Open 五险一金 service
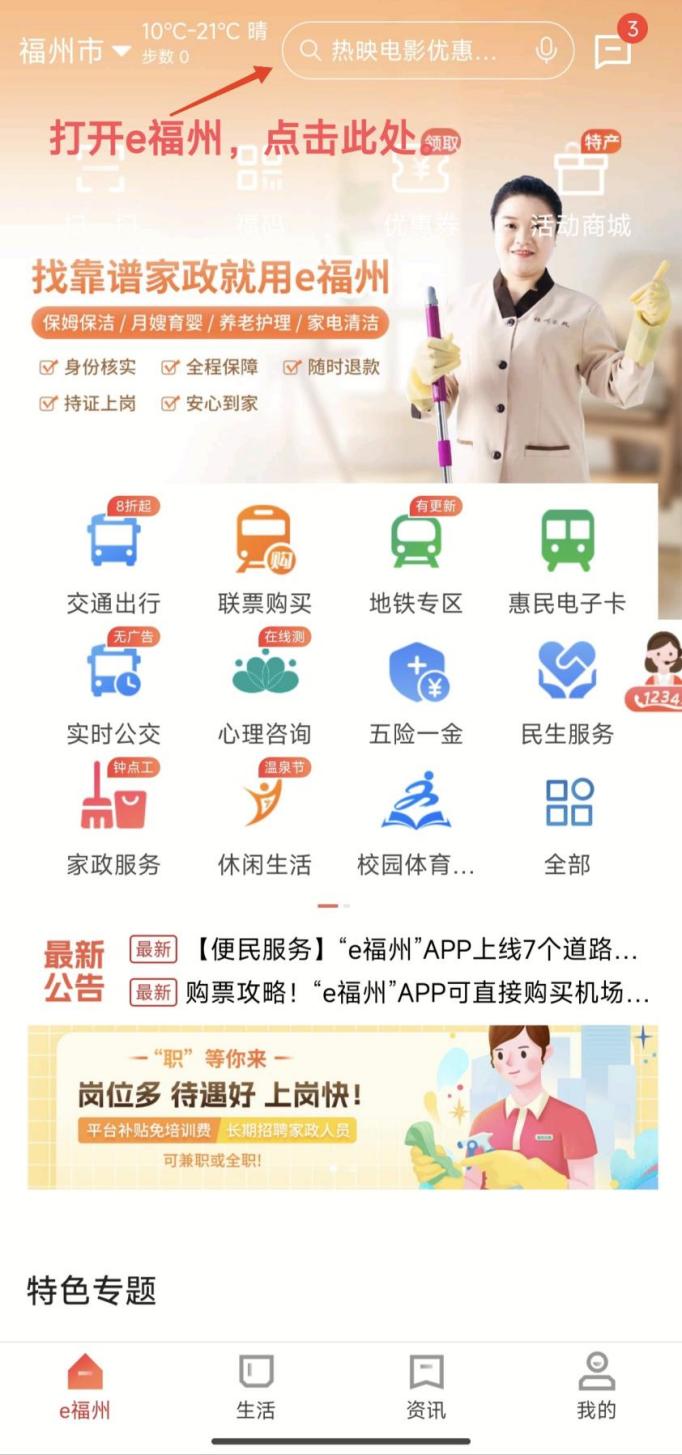 [416, 690]
